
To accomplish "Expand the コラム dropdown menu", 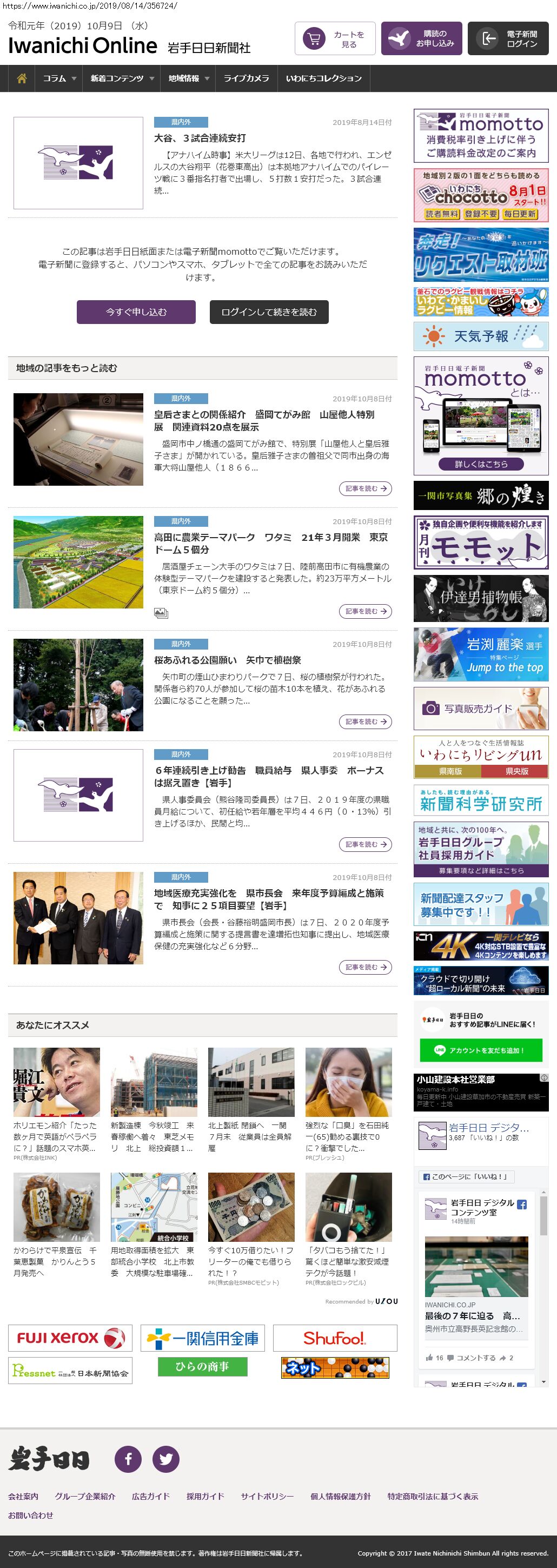I will (x=59, y=78).
